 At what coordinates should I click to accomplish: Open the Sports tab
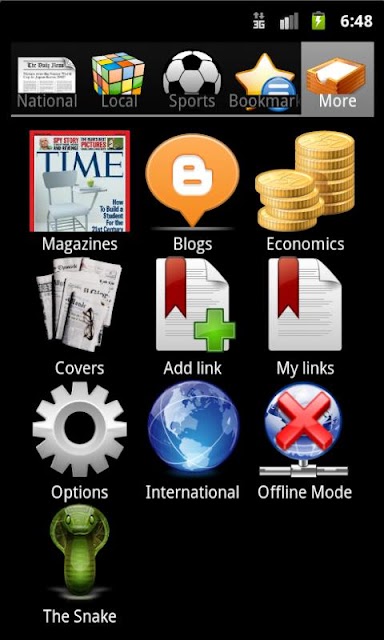[192, 80]
